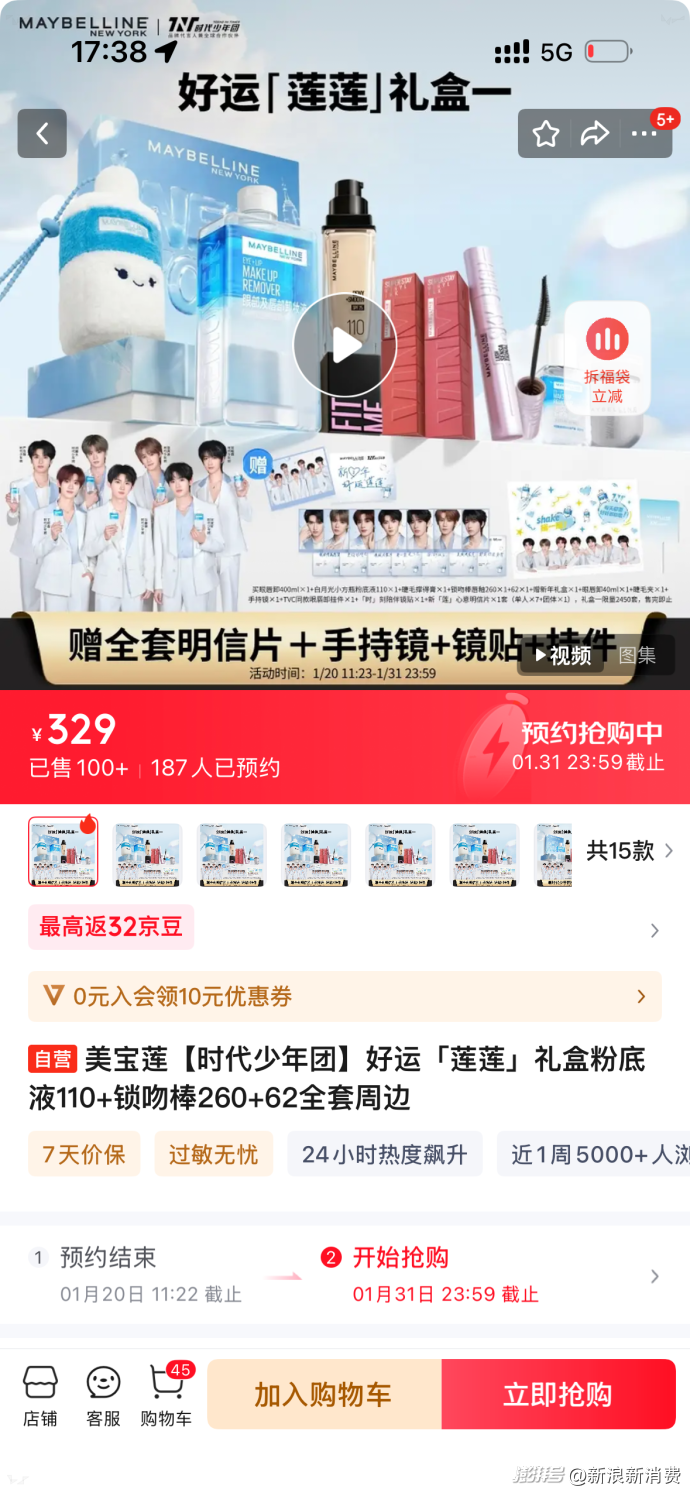Viewport: 690px width, 1496px height.
Task: Tap the 过敏无忧 service chip
Action: (213, 1154)
